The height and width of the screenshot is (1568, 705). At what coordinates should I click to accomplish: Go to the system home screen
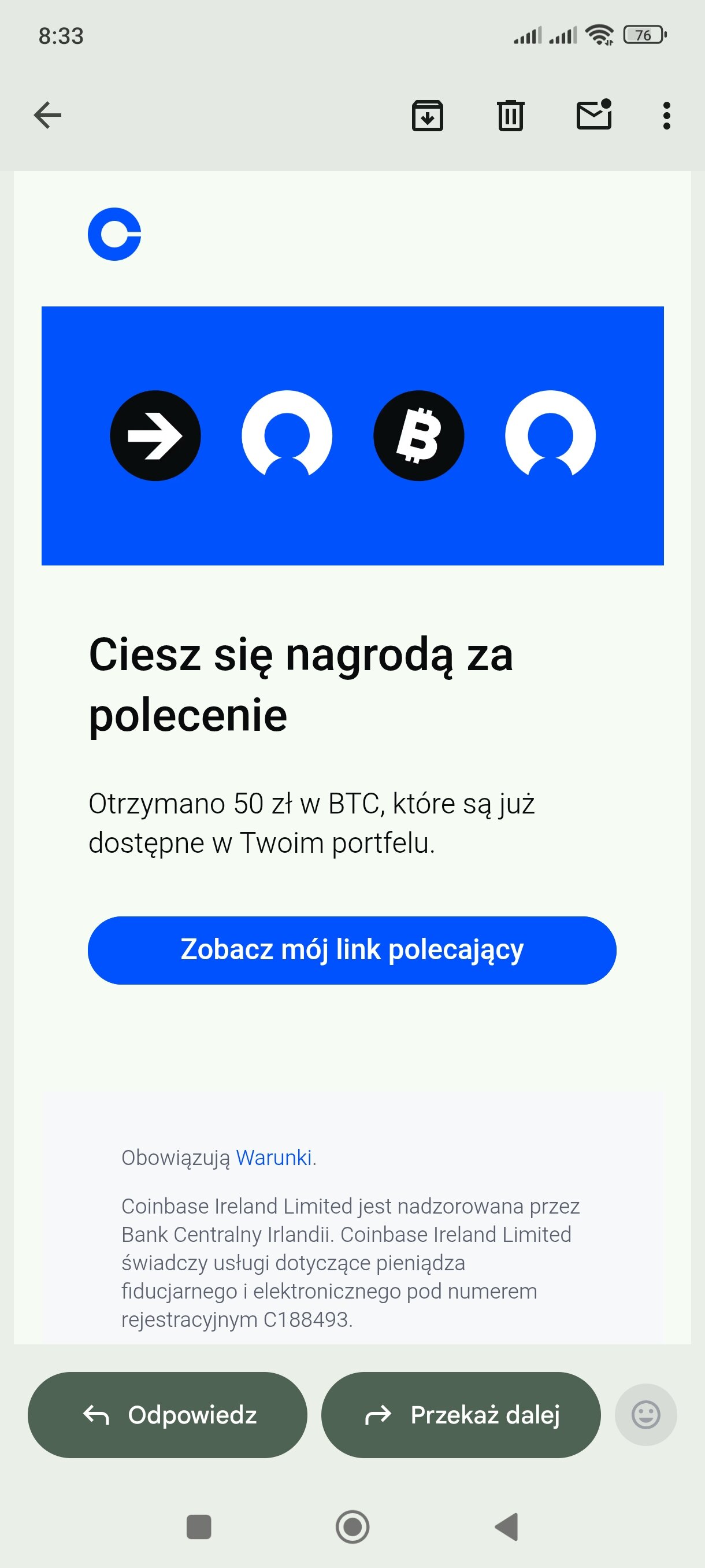click(x=352, y=1526)
